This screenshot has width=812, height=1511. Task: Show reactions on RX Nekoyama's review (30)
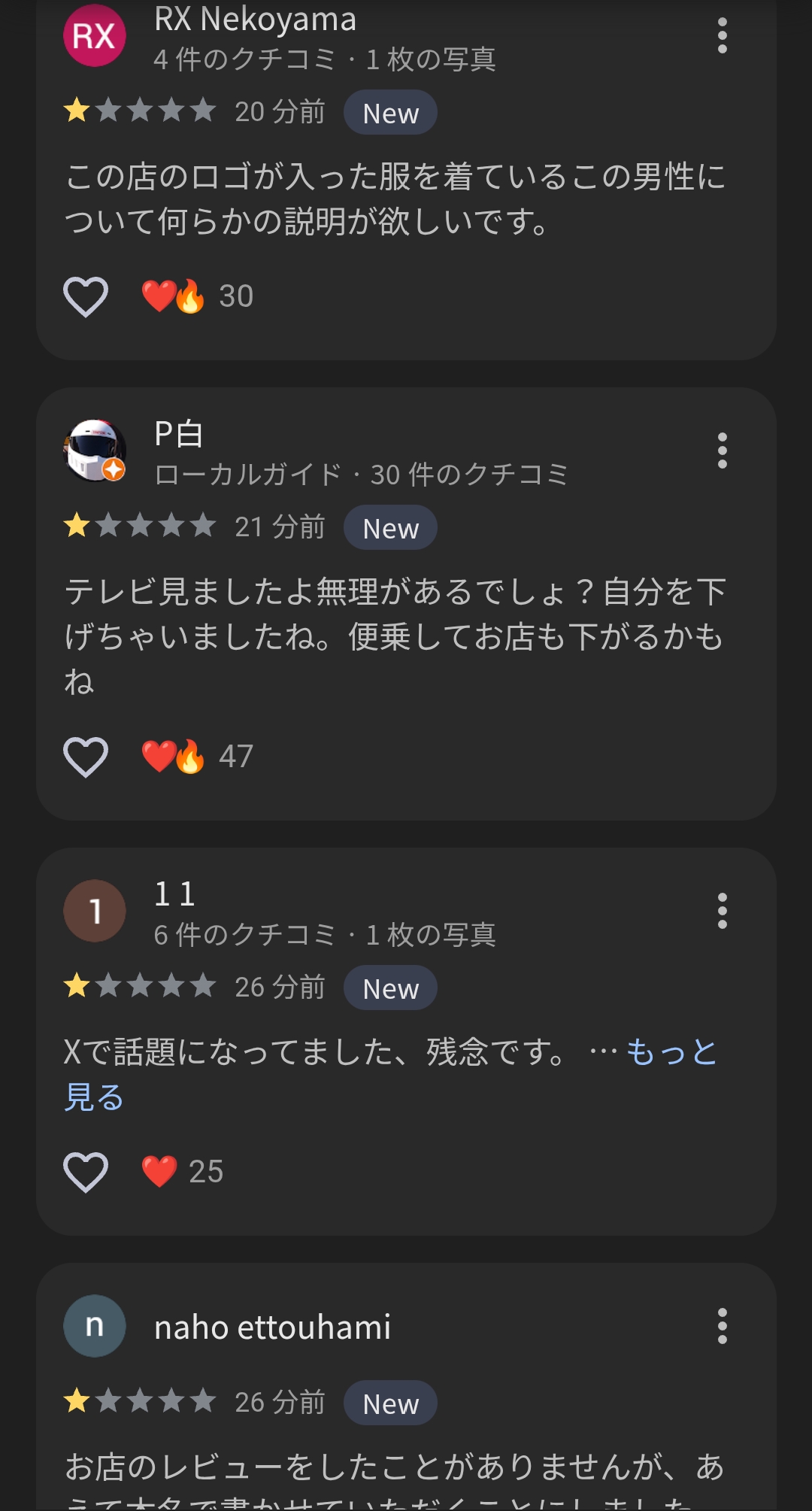[x=198, y=296]
